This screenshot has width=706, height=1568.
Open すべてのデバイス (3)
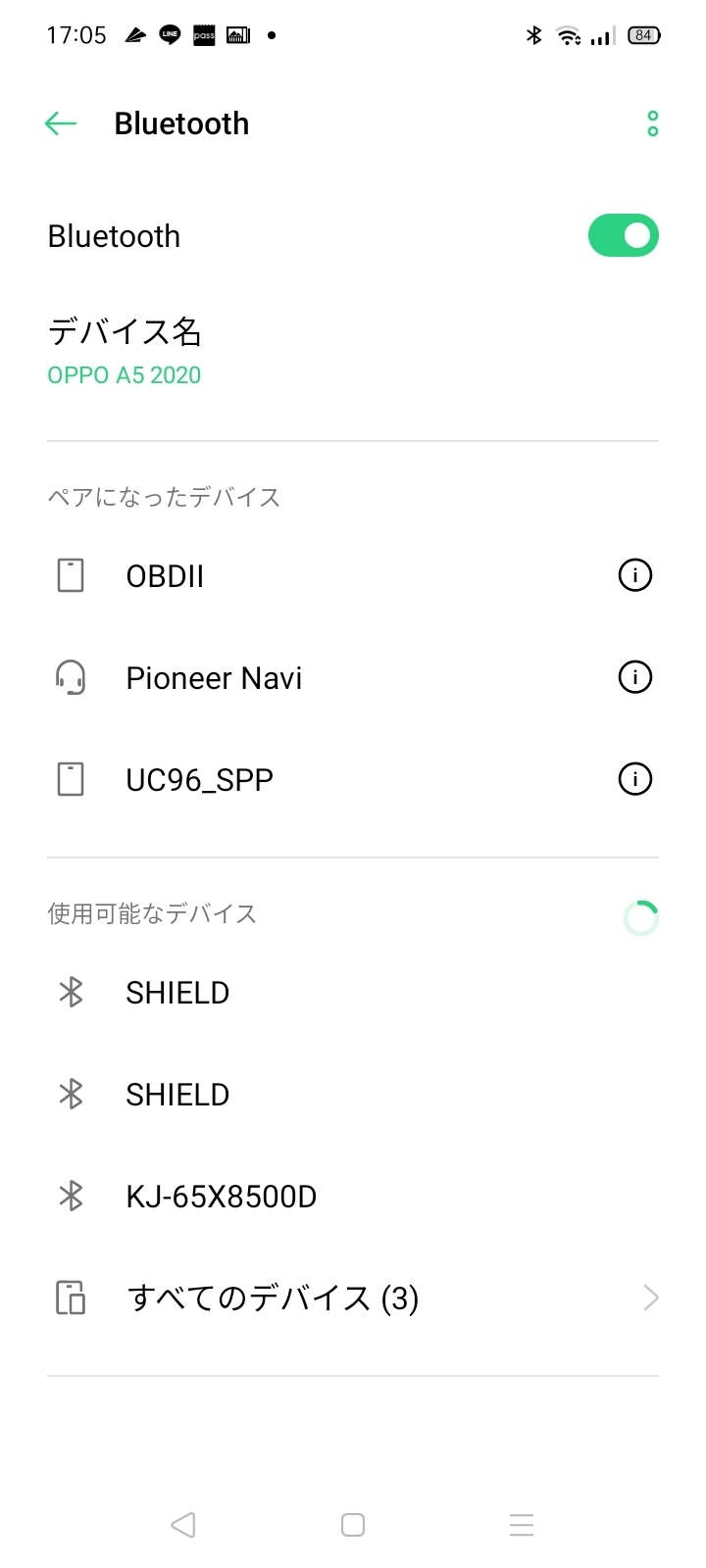coord(353,1298)
